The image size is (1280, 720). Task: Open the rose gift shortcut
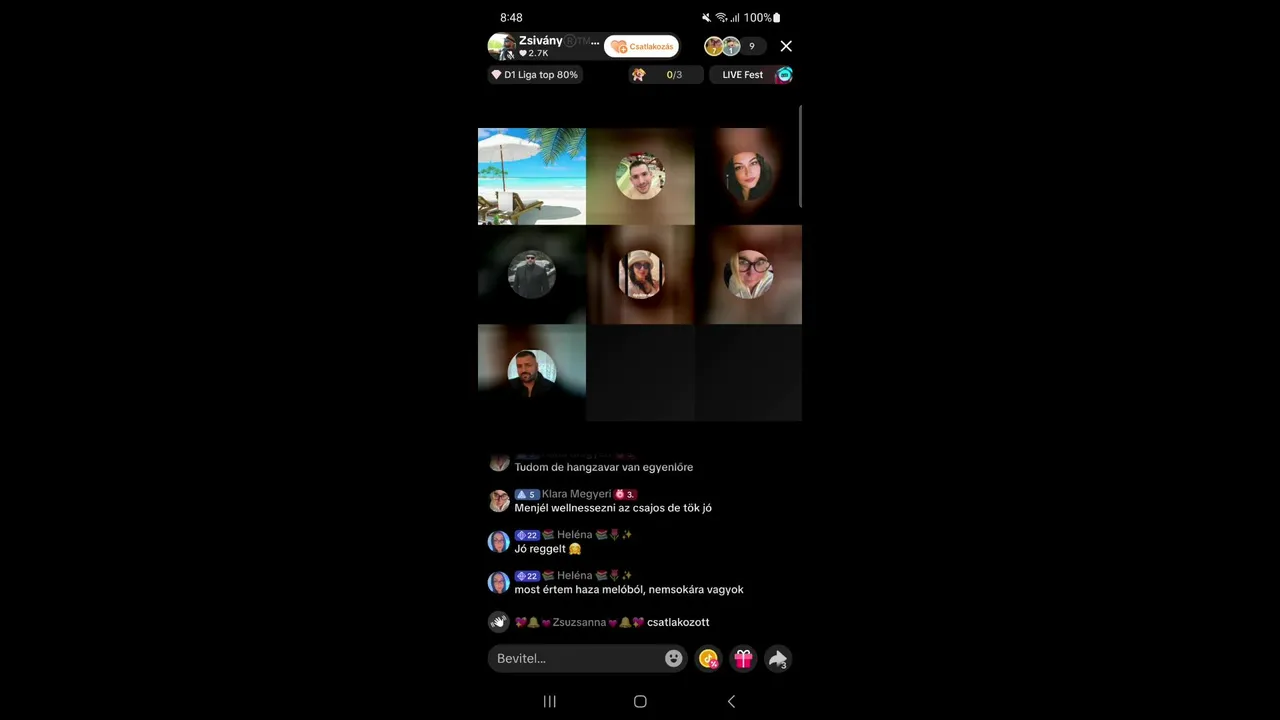pos(709,658)
